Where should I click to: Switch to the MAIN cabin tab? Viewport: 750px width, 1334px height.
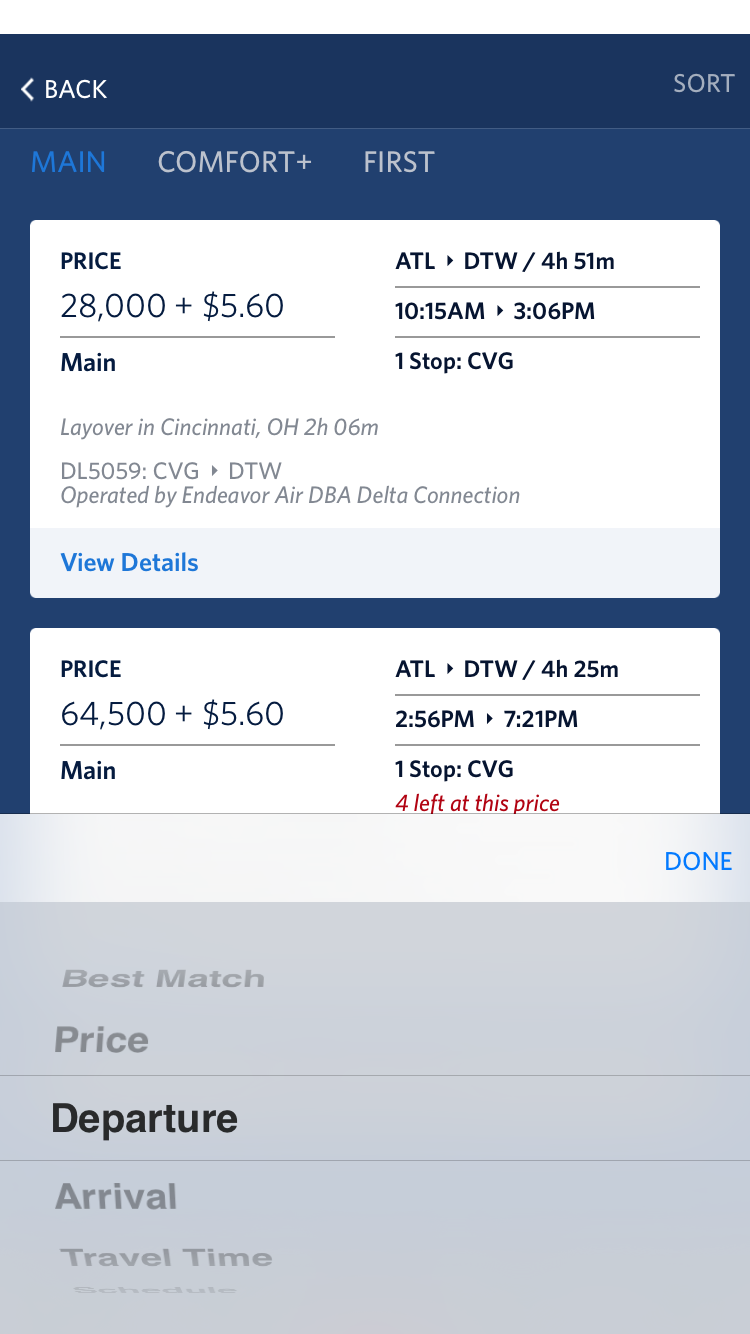(68, 162)
